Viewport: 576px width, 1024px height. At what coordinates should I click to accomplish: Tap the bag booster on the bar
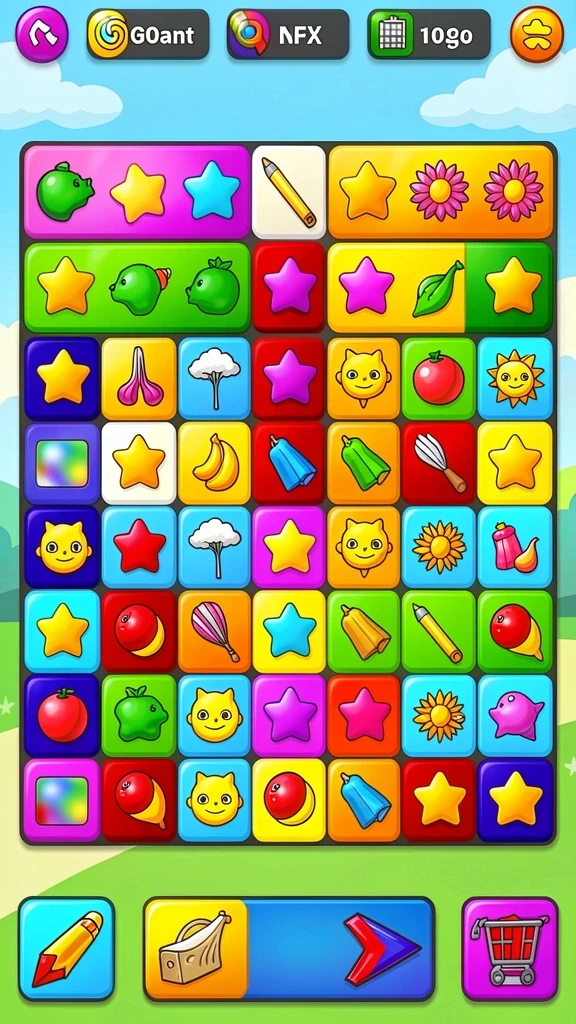[196, 948]
